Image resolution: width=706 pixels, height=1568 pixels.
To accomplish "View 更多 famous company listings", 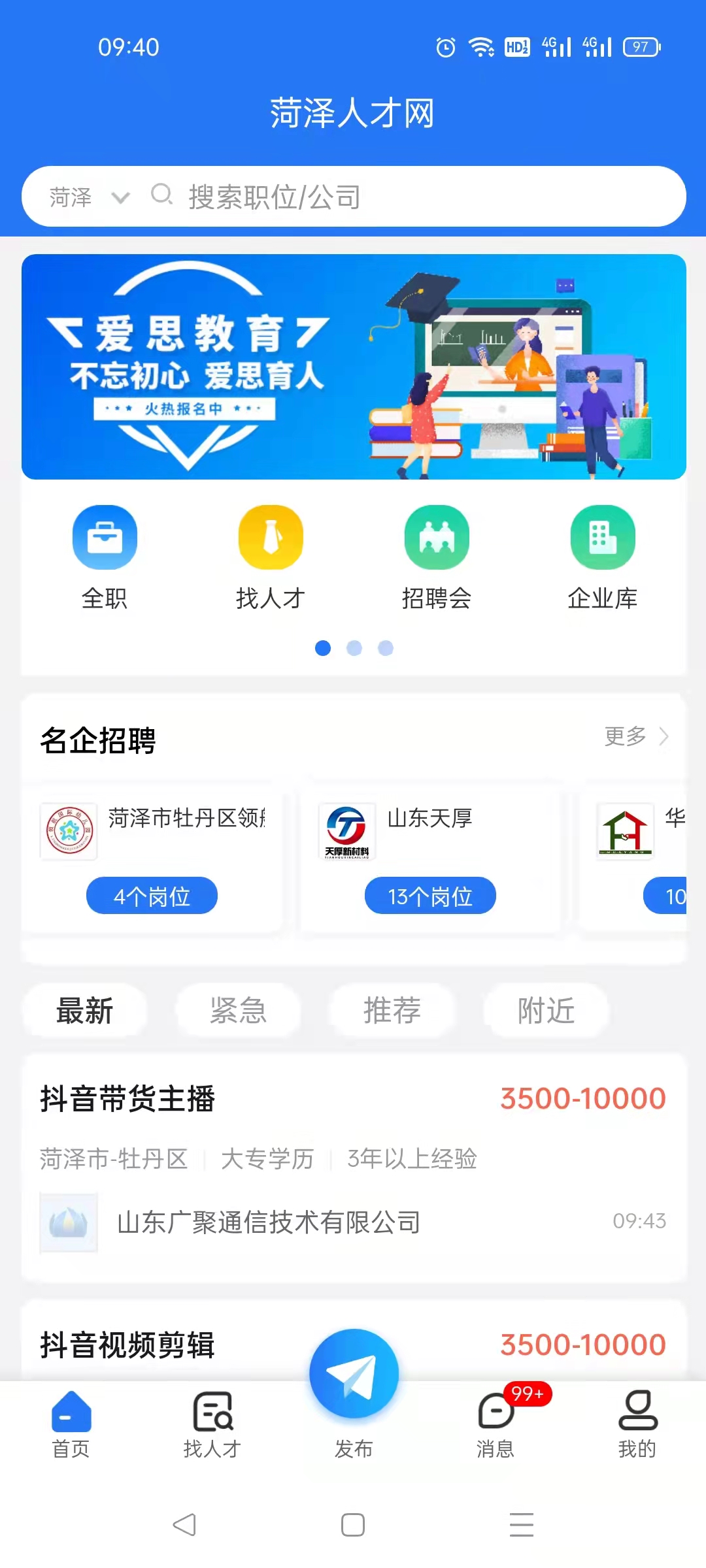I will [x=635, y=736].
